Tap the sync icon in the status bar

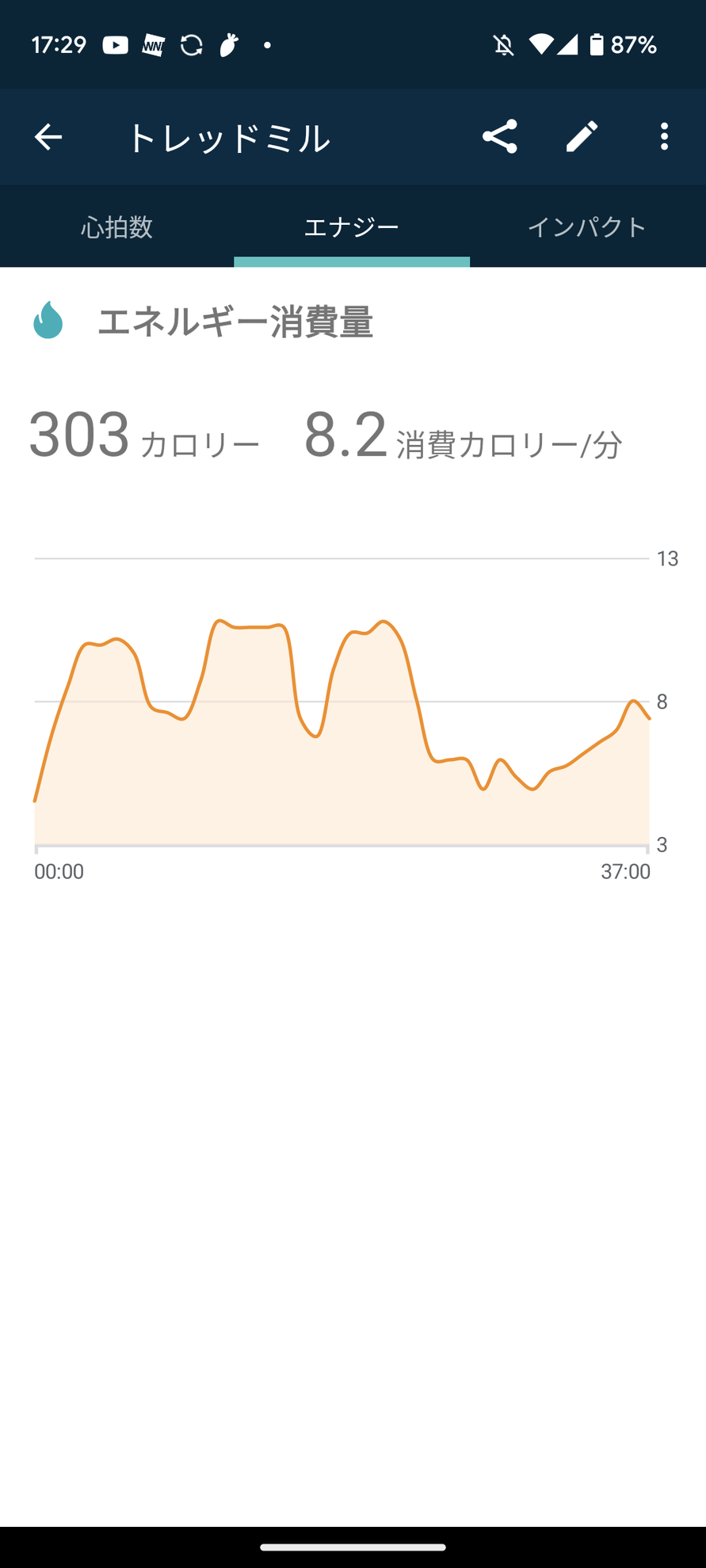[x=192, y=45]
